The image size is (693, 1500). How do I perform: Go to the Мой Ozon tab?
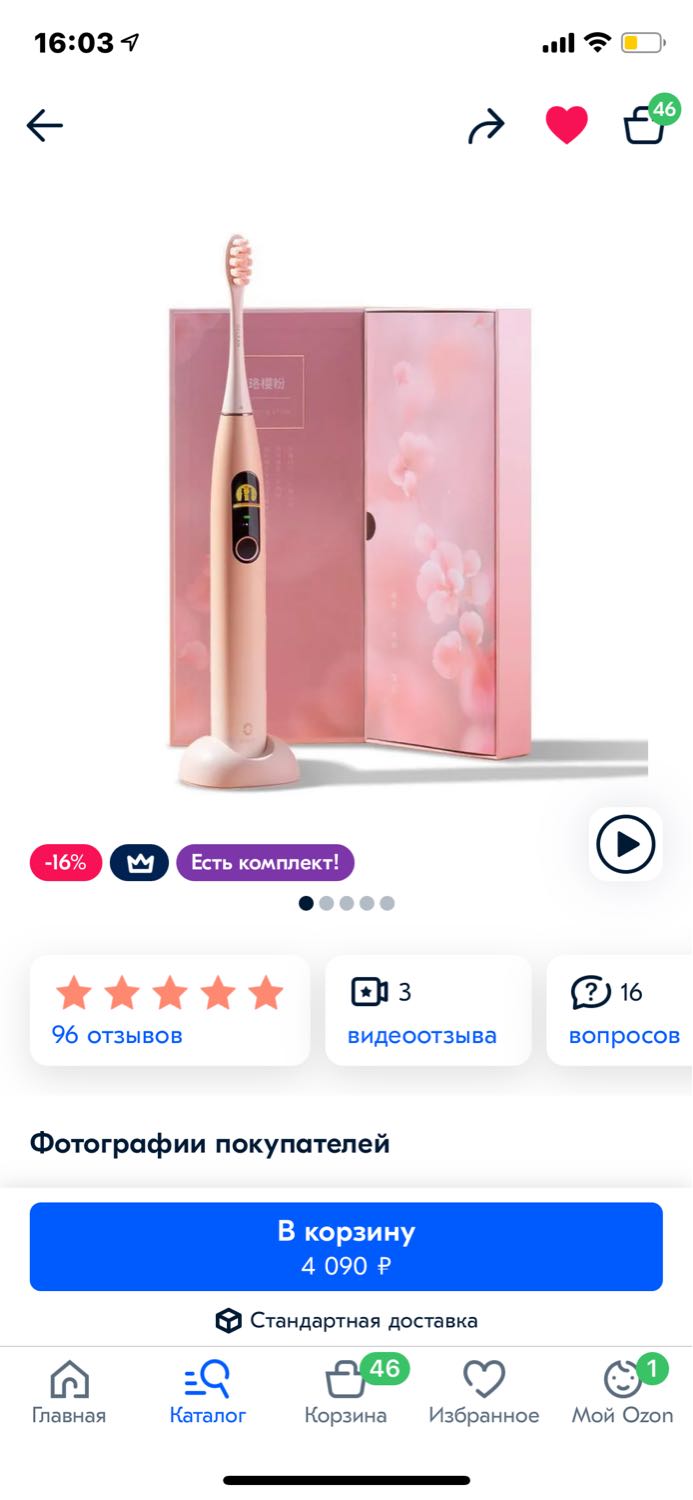pos(622,1393)
